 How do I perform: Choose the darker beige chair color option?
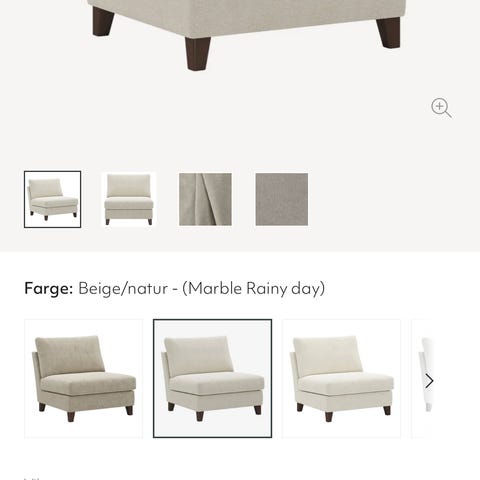(x=83, y=378)
